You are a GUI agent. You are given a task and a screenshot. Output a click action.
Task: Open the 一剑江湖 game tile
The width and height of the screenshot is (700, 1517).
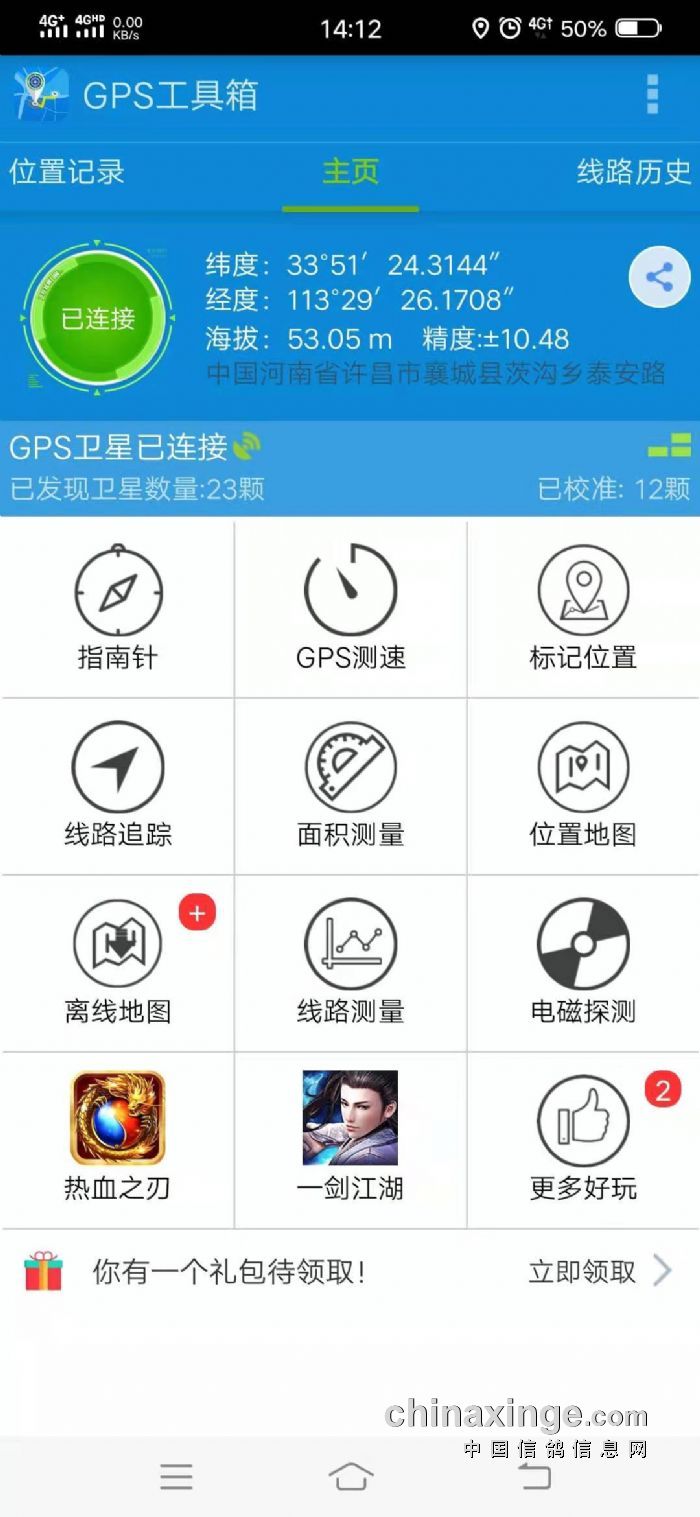(x=350, y=1137)
